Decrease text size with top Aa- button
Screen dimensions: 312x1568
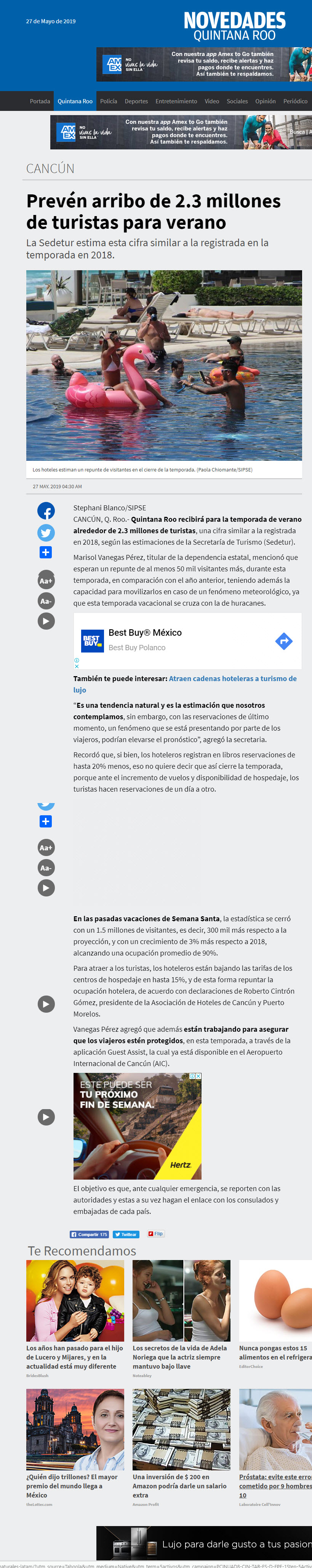[x=46, y=601]
